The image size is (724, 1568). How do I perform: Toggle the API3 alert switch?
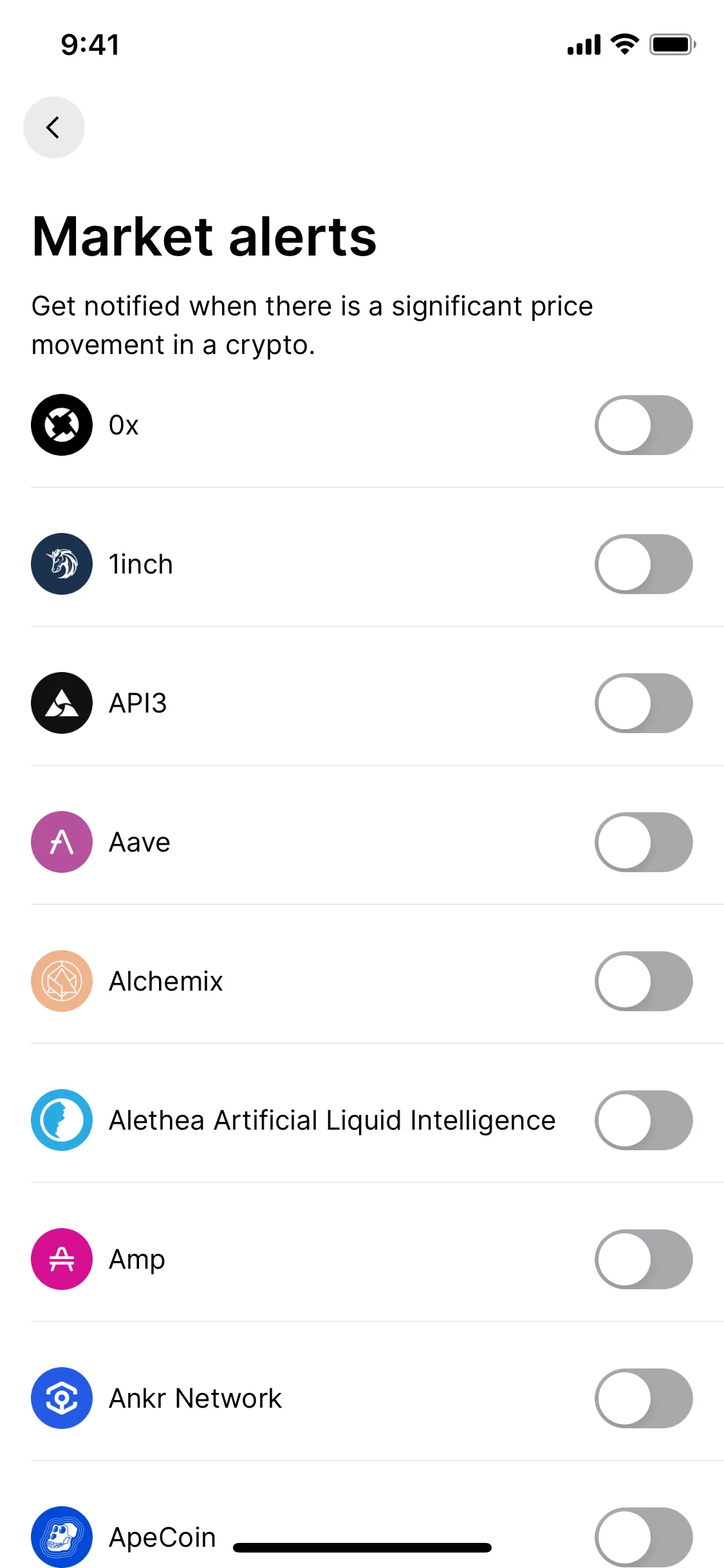coord(644,703)
